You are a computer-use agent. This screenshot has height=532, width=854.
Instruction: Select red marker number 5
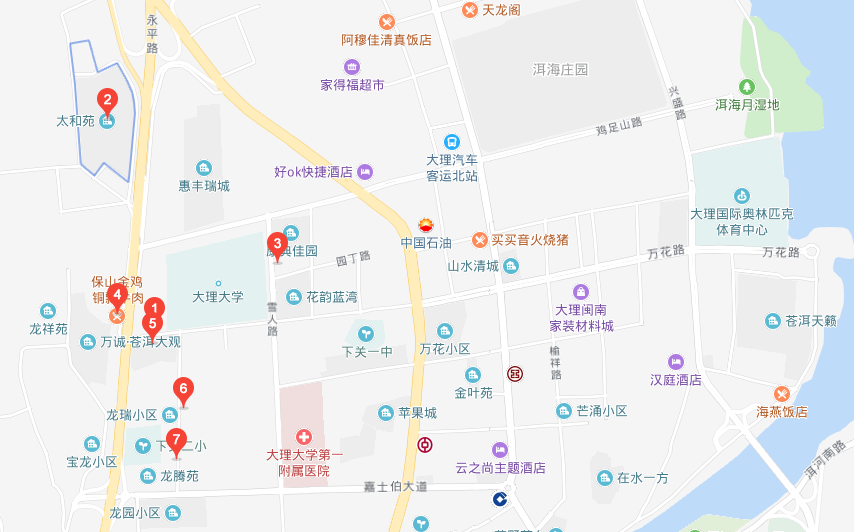pos(152,323)
